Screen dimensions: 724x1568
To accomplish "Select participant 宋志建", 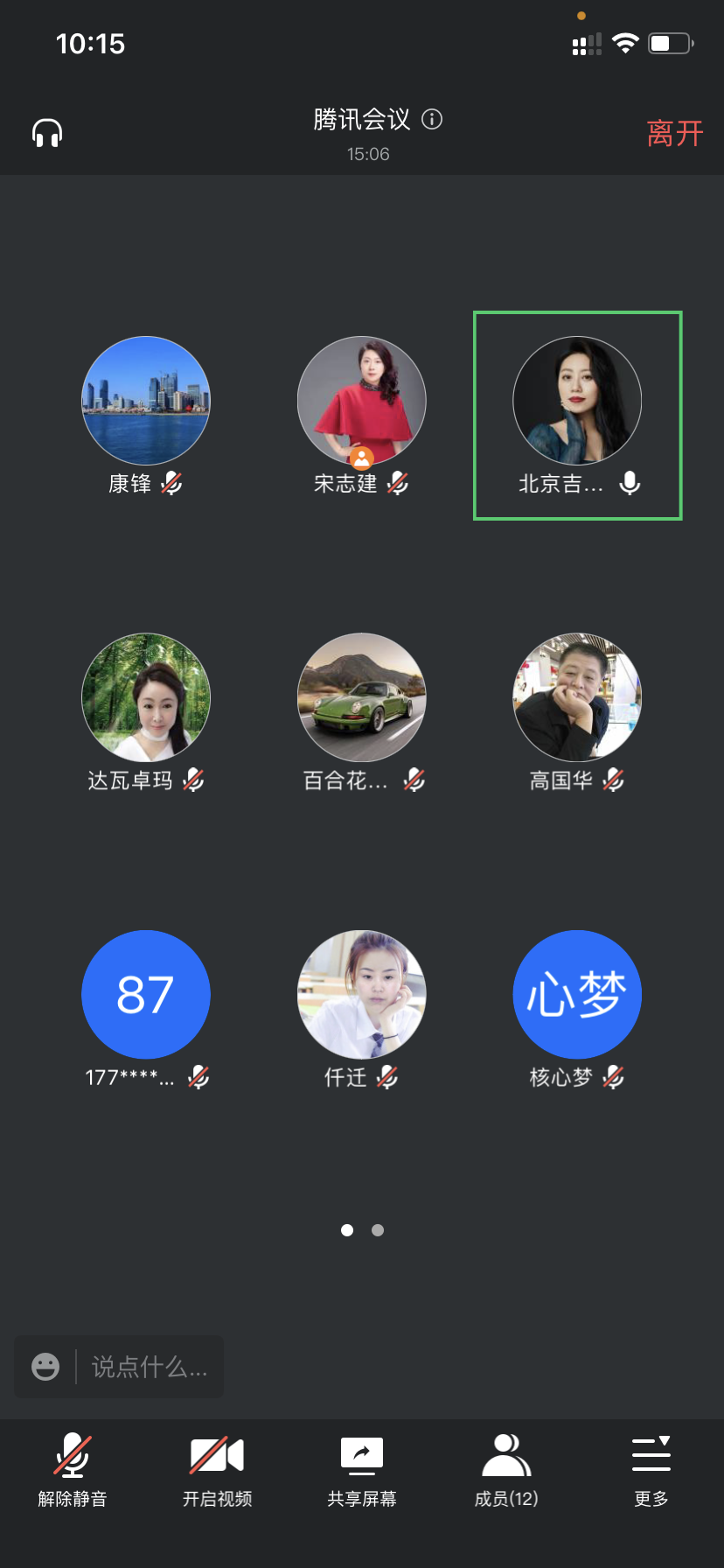I will (x=361, y=401).
